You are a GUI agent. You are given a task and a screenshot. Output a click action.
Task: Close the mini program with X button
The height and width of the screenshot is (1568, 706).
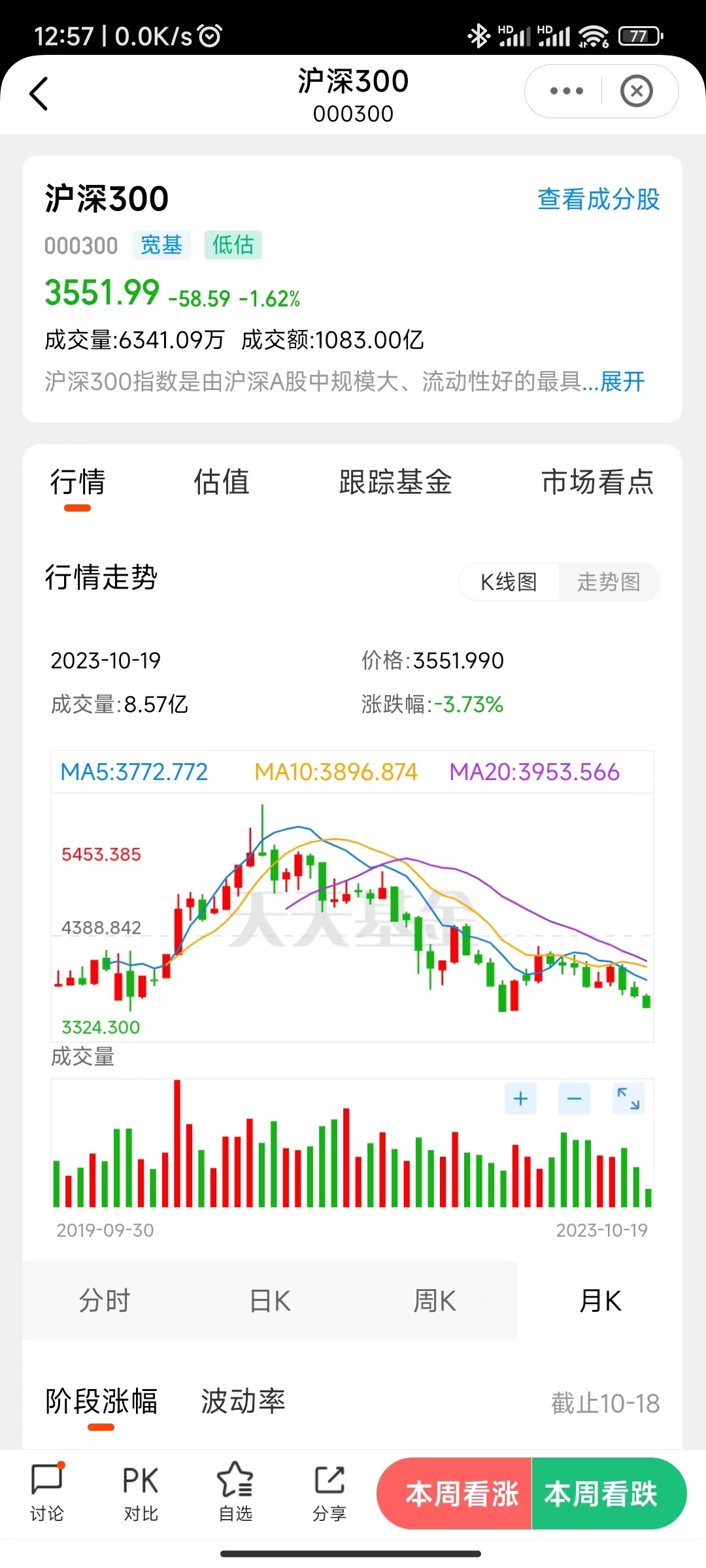(637, 91)
